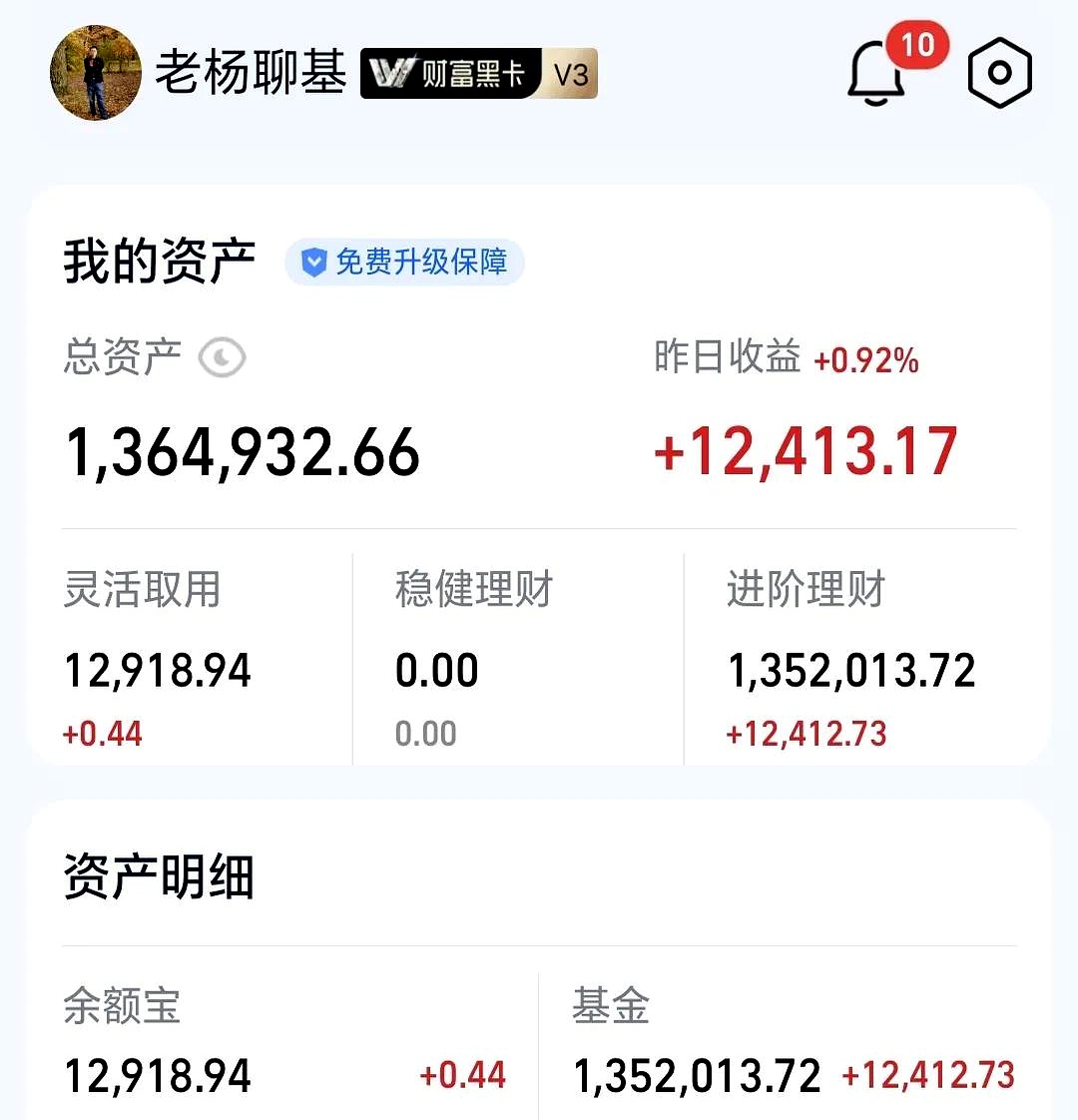Click the +0.92% percentage indicator
This screenshot has width=1078, height=1120.
click(867, 361)
